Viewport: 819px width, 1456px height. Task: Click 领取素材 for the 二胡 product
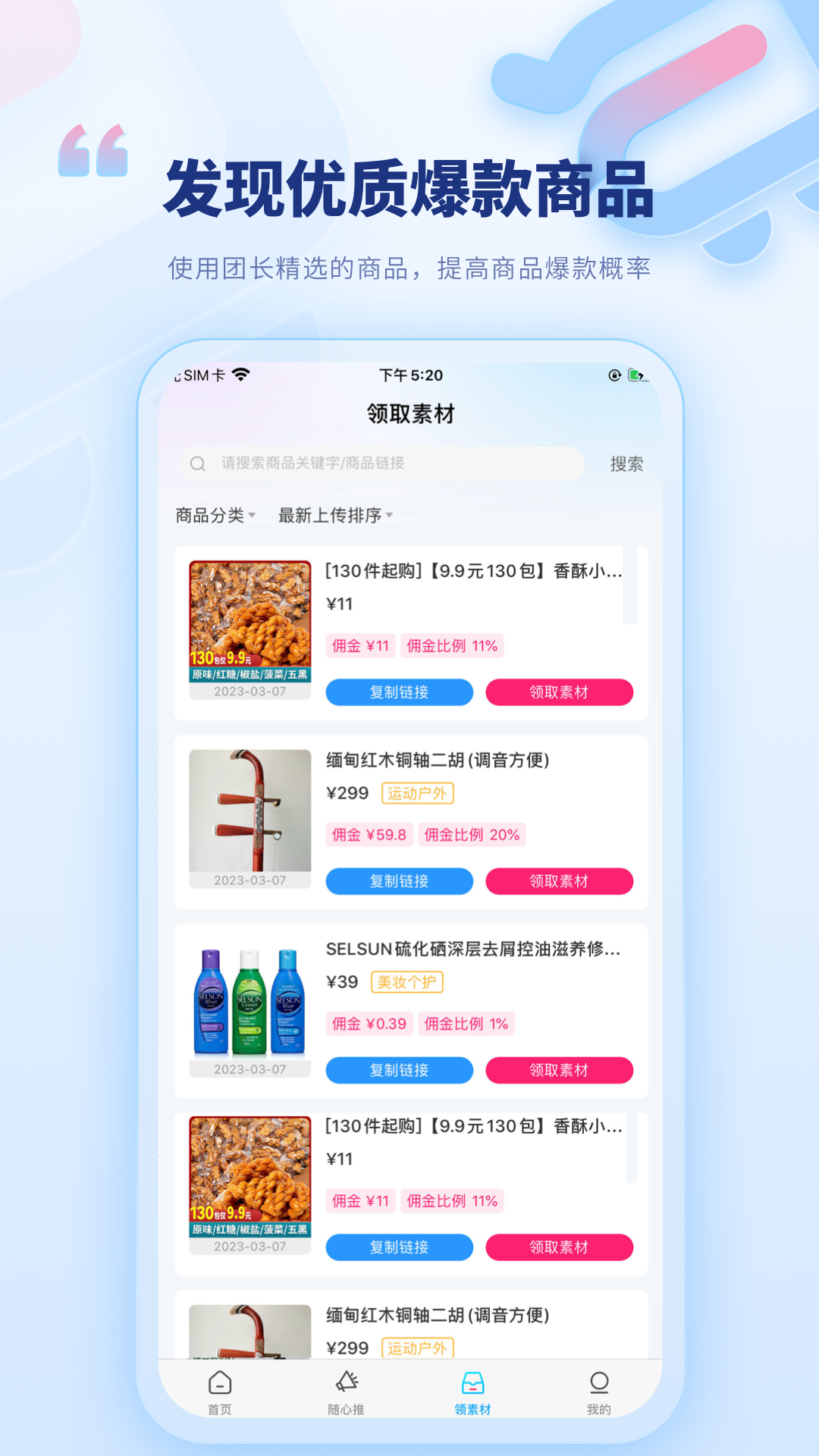(x=559, y=881)
